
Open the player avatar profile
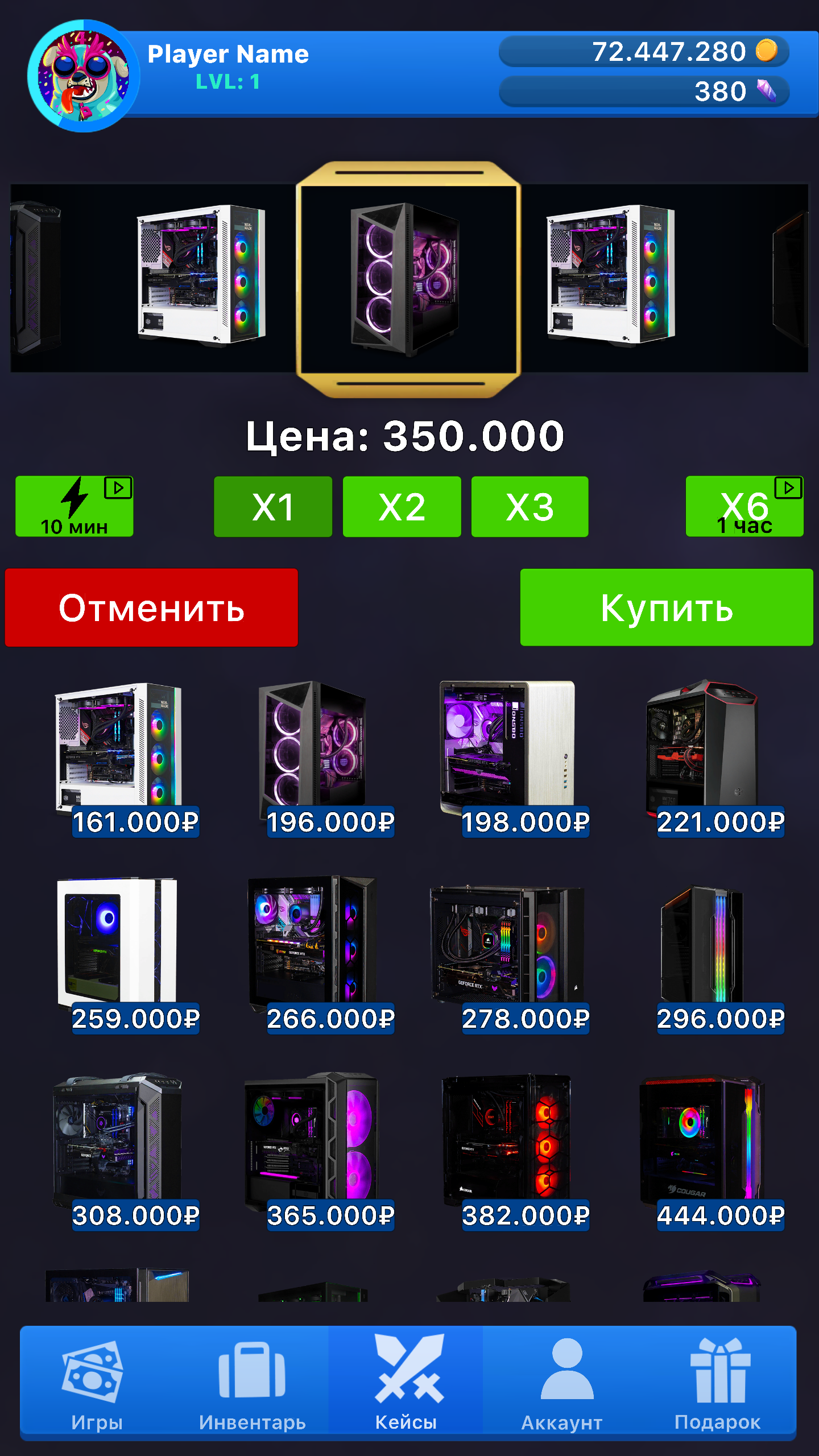(84, 76)
